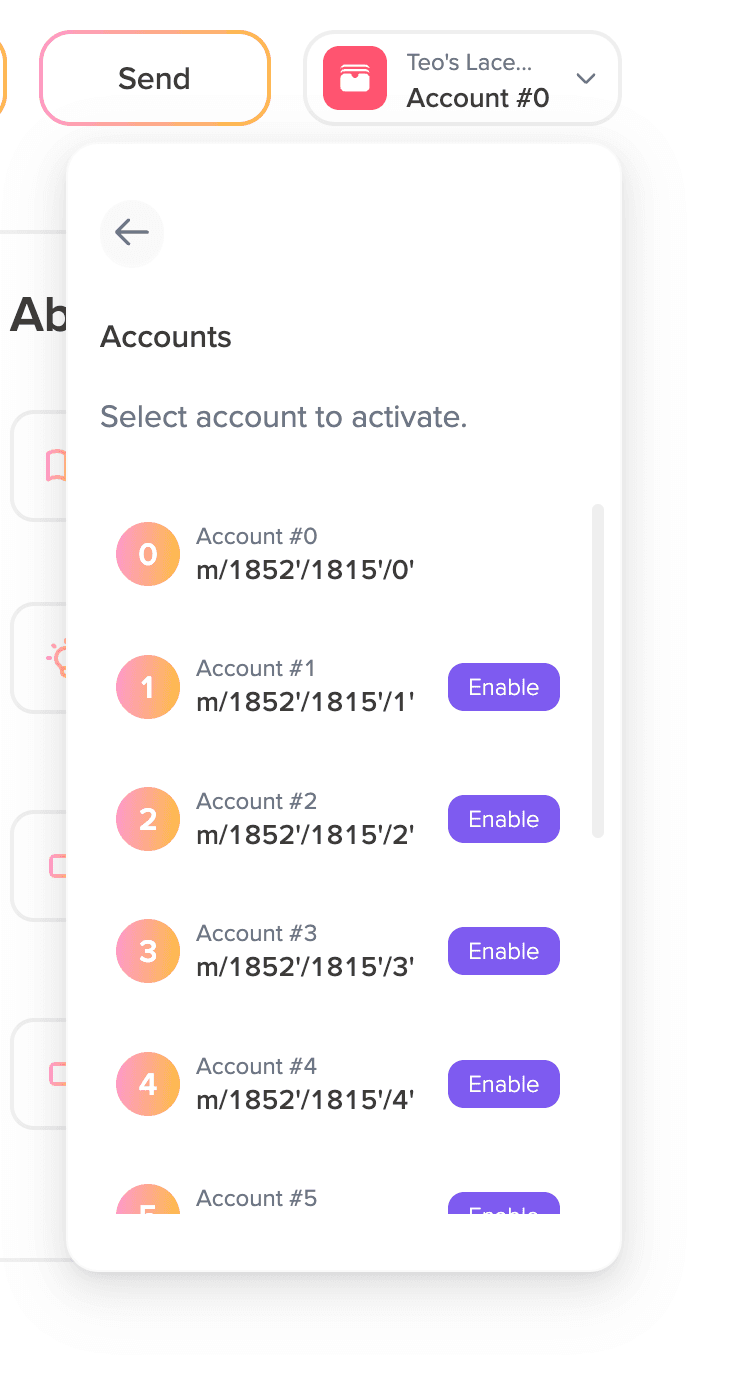Tap the Send button
756x1398 pixels.
(x=155, y=78)
